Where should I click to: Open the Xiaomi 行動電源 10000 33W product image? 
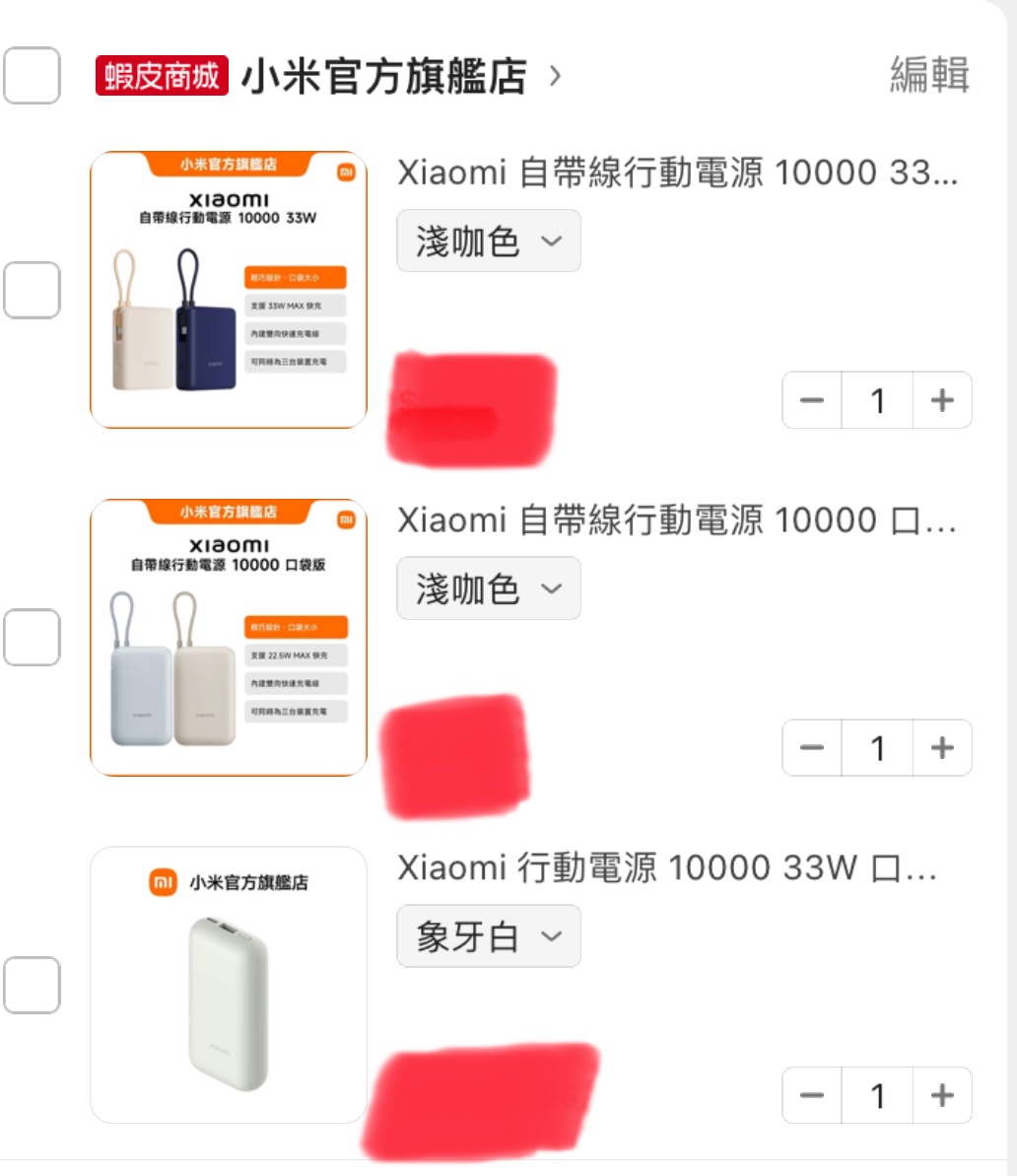tap(229, 985)
